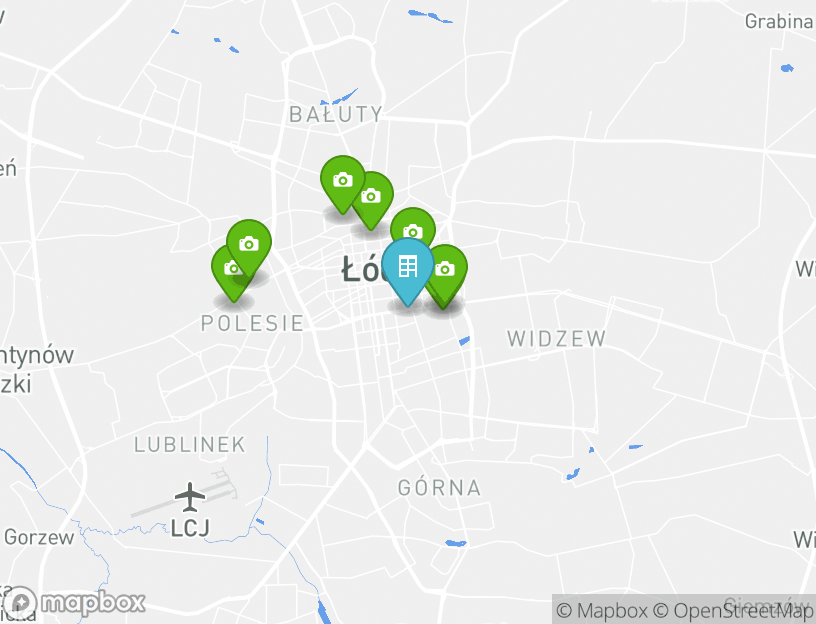Tap the blue building marker on the map

point(407,267)
